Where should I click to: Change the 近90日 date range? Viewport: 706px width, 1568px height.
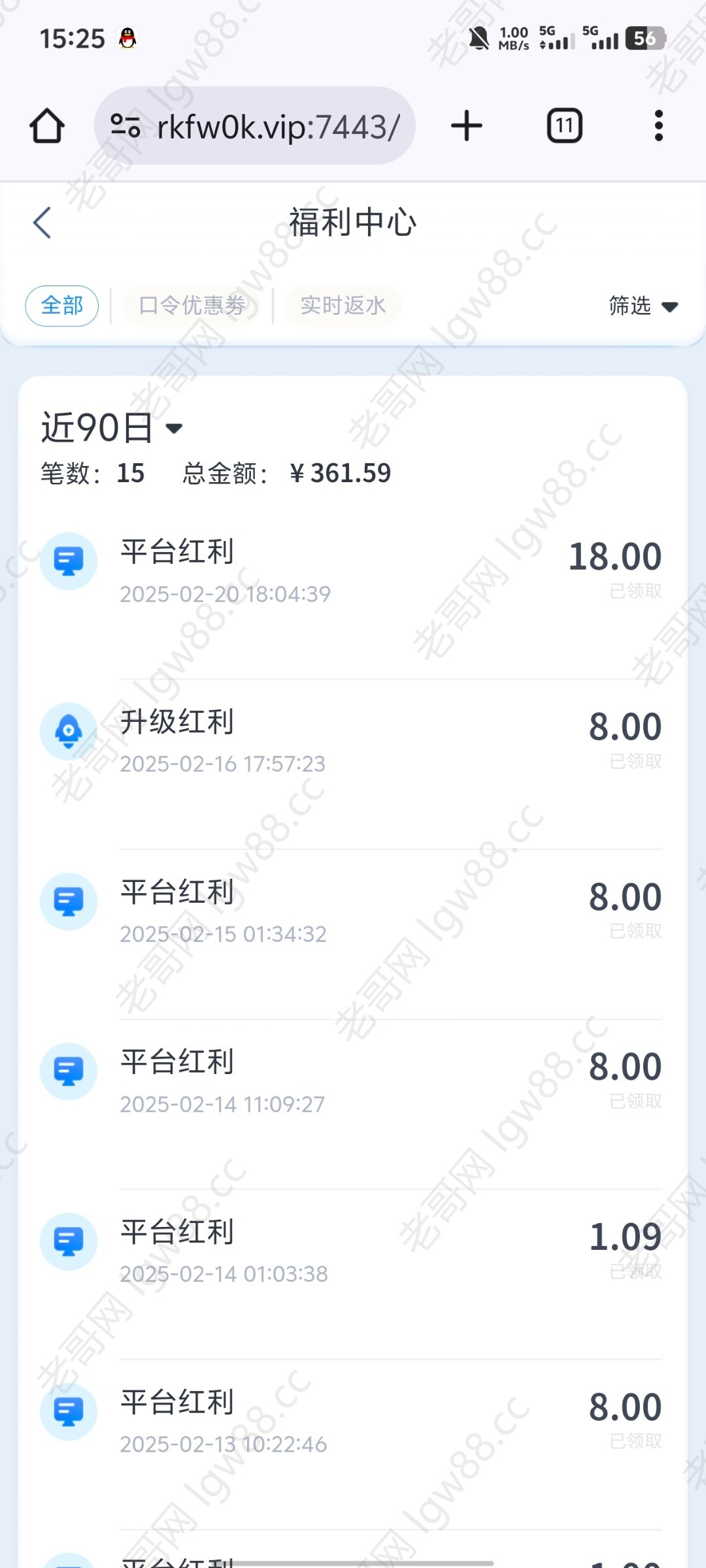(x=111, y=428)
